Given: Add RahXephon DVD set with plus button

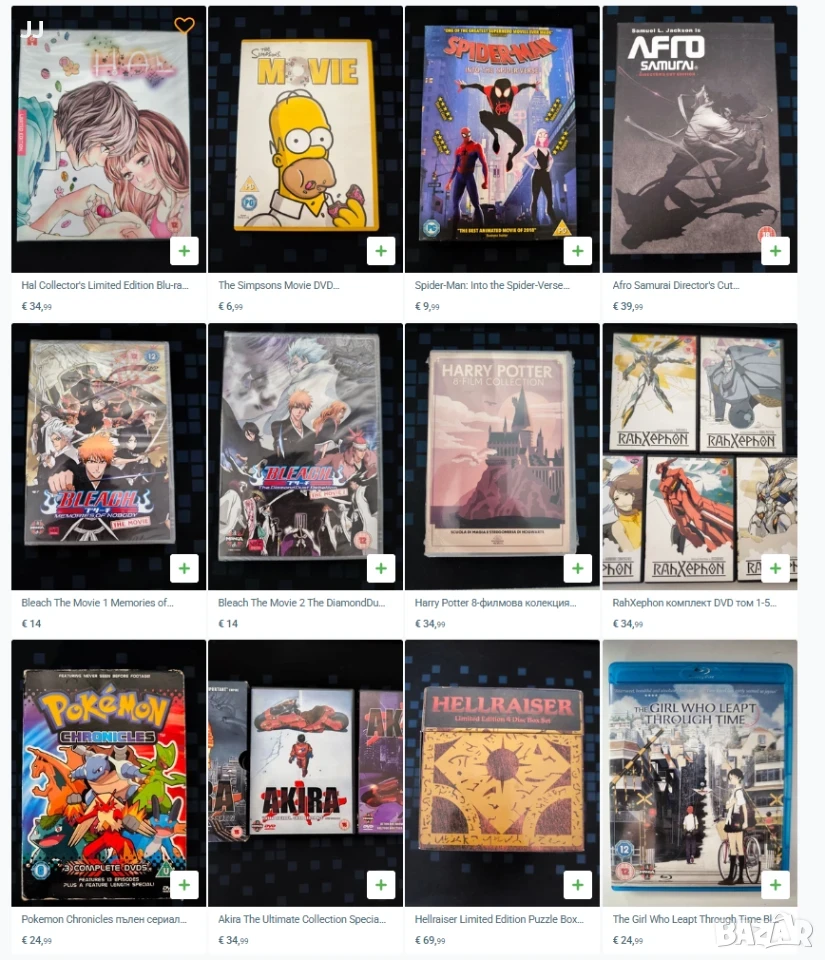Looking at the screenshot, I should pyautogui.click(x=775, y=568).
